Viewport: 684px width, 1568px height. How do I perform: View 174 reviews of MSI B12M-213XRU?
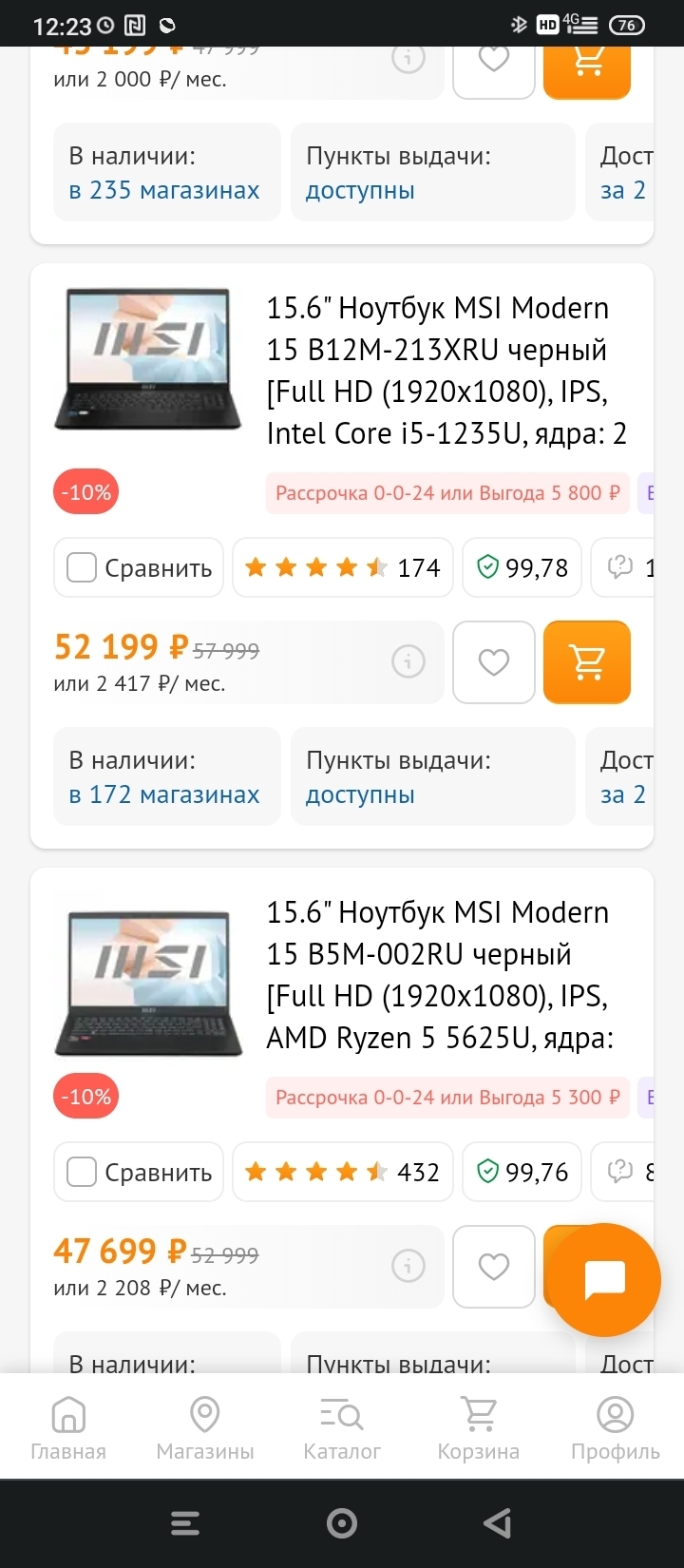coord(342,568)
